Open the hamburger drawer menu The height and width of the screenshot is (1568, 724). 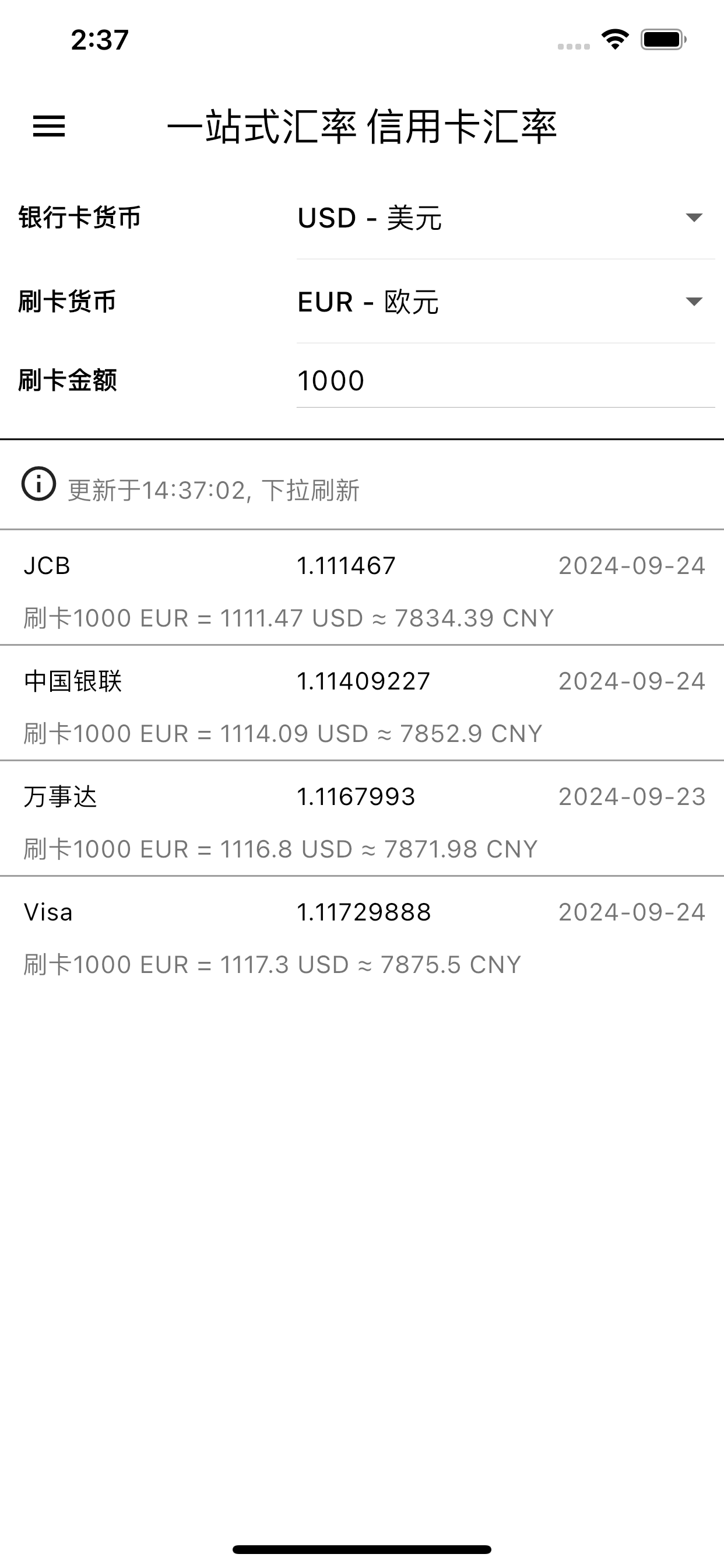coord(48,127)
